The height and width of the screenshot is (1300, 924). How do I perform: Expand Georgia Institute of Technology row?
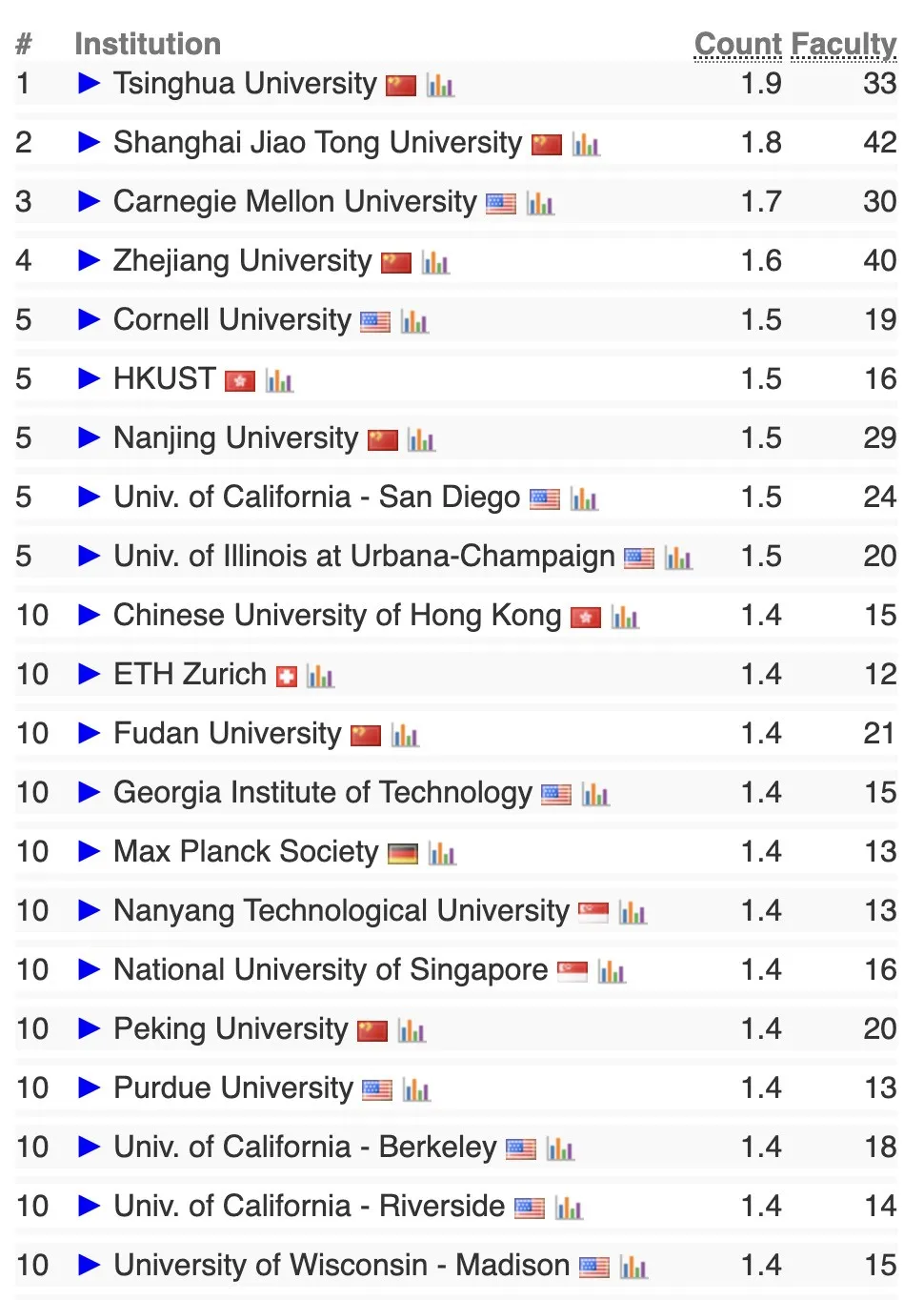89,793
